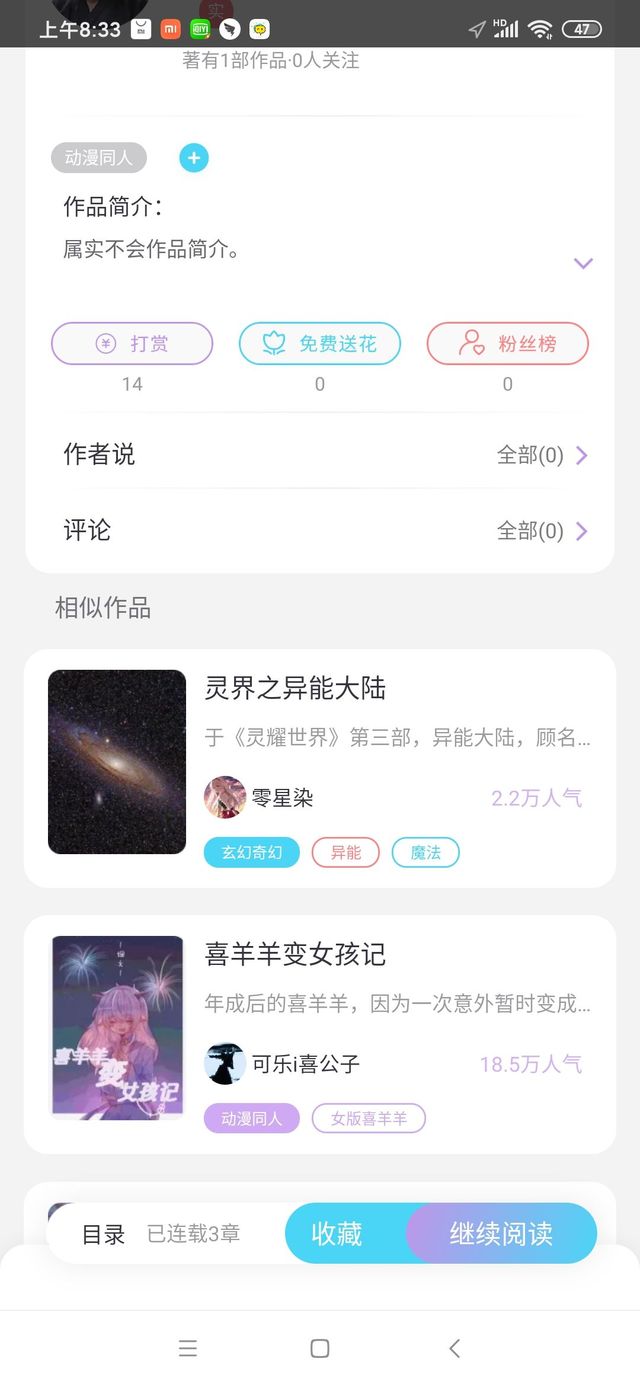This screenshot has width=640, height=1387.
Task: Open all 作者说 entries
Action: [x=320, y=455]
